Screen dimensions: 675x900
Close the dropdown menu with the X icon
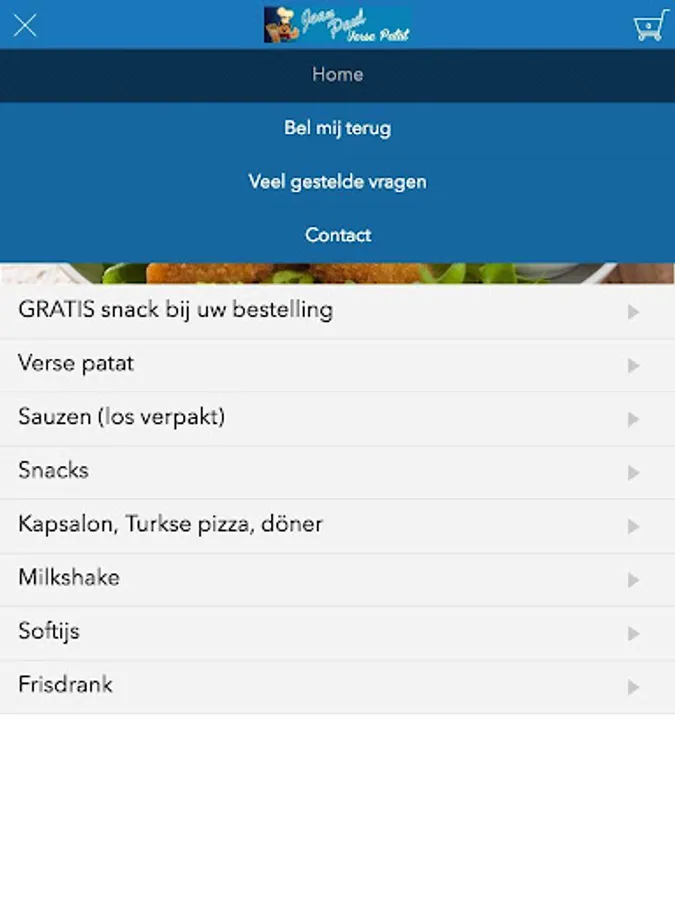[25, 25]
